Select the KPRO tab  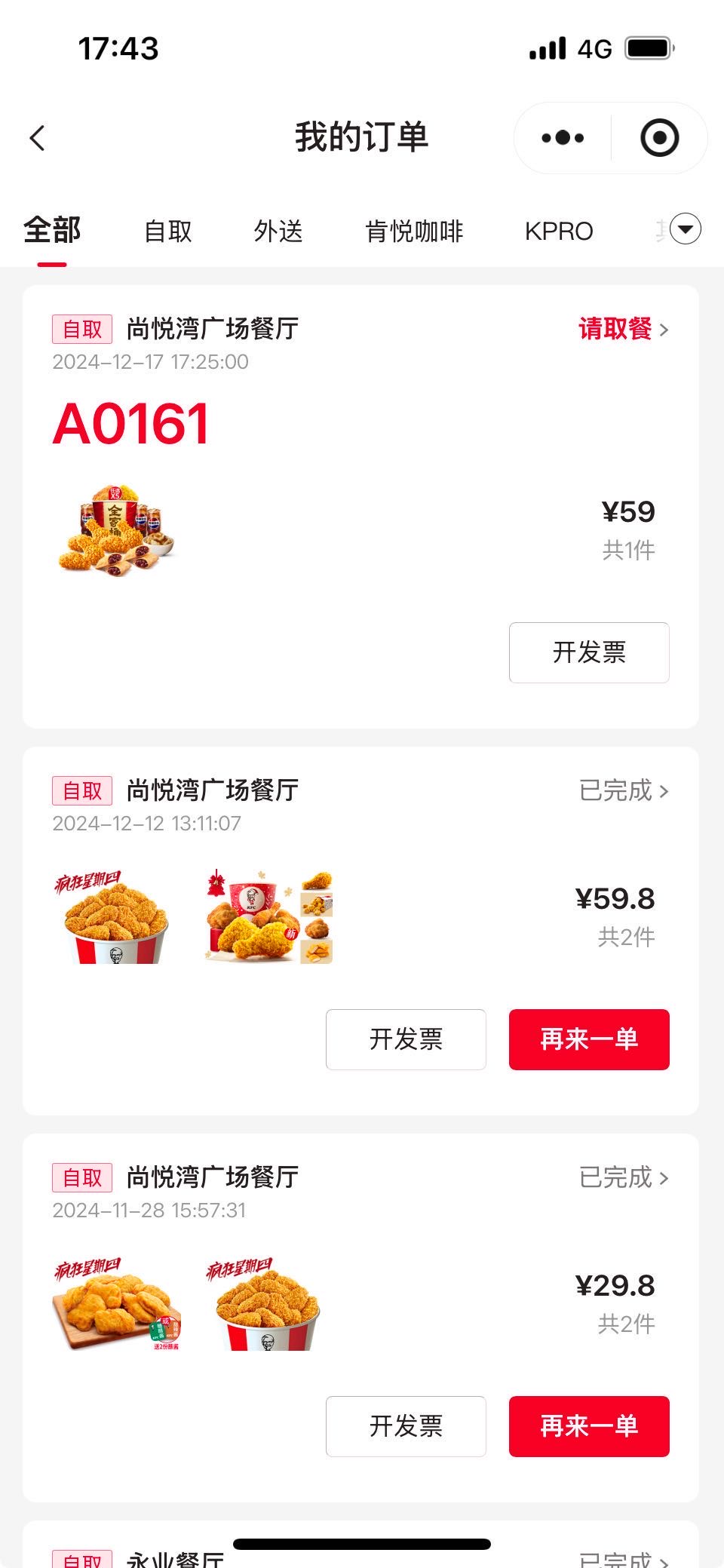[559, 231]
